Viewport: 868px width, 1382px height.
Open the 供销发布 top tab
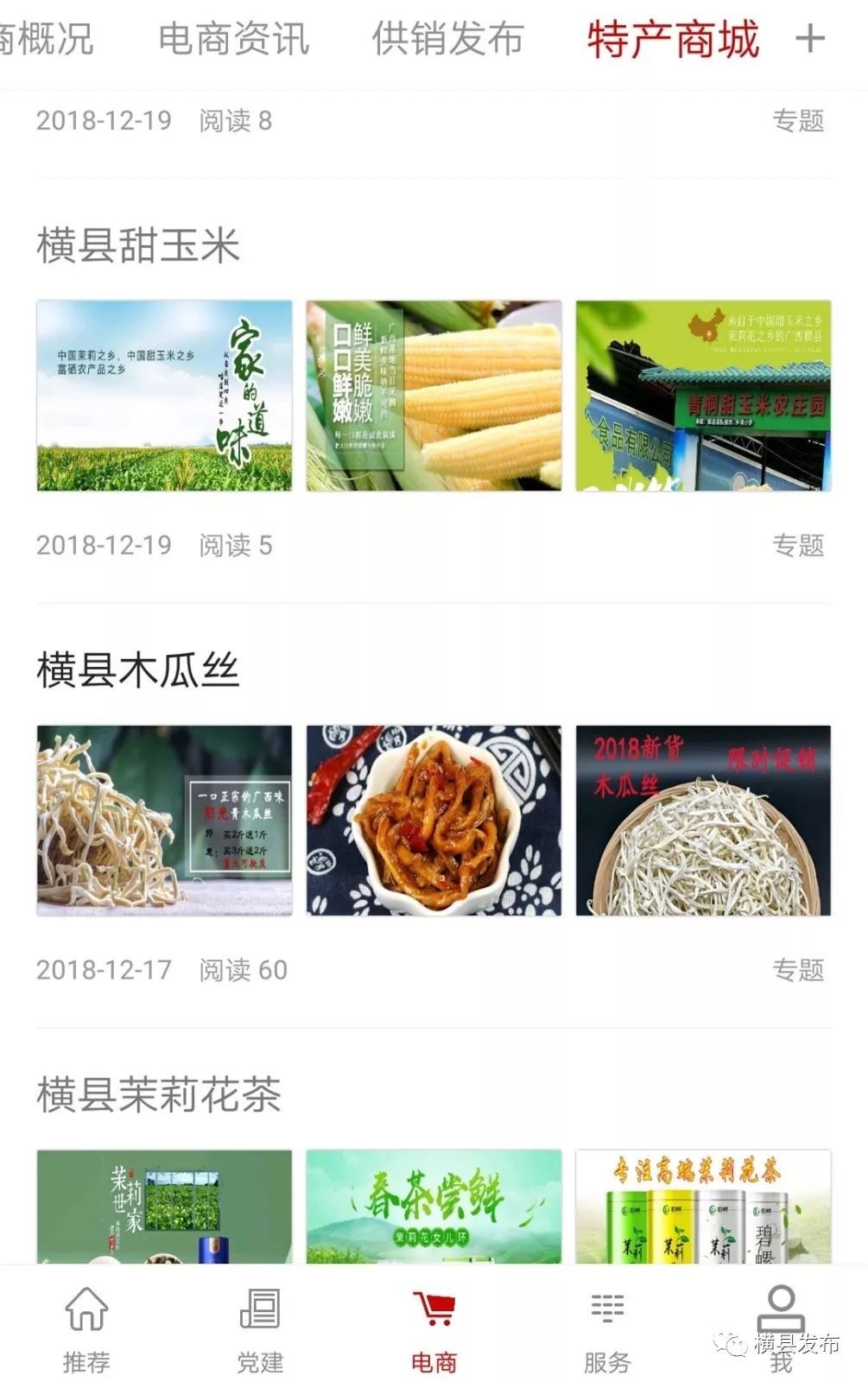pyautogui.click(x=447, y=40)
